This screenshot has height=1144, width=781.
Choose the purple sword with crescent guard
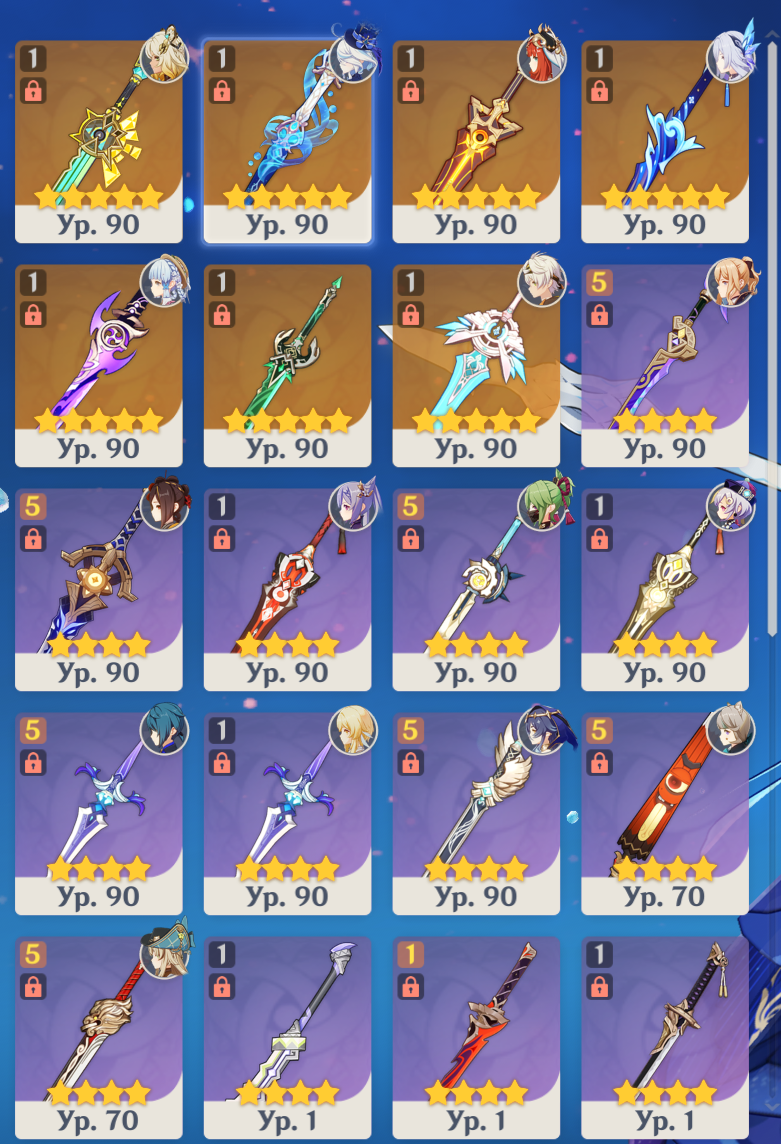point(98,364)
